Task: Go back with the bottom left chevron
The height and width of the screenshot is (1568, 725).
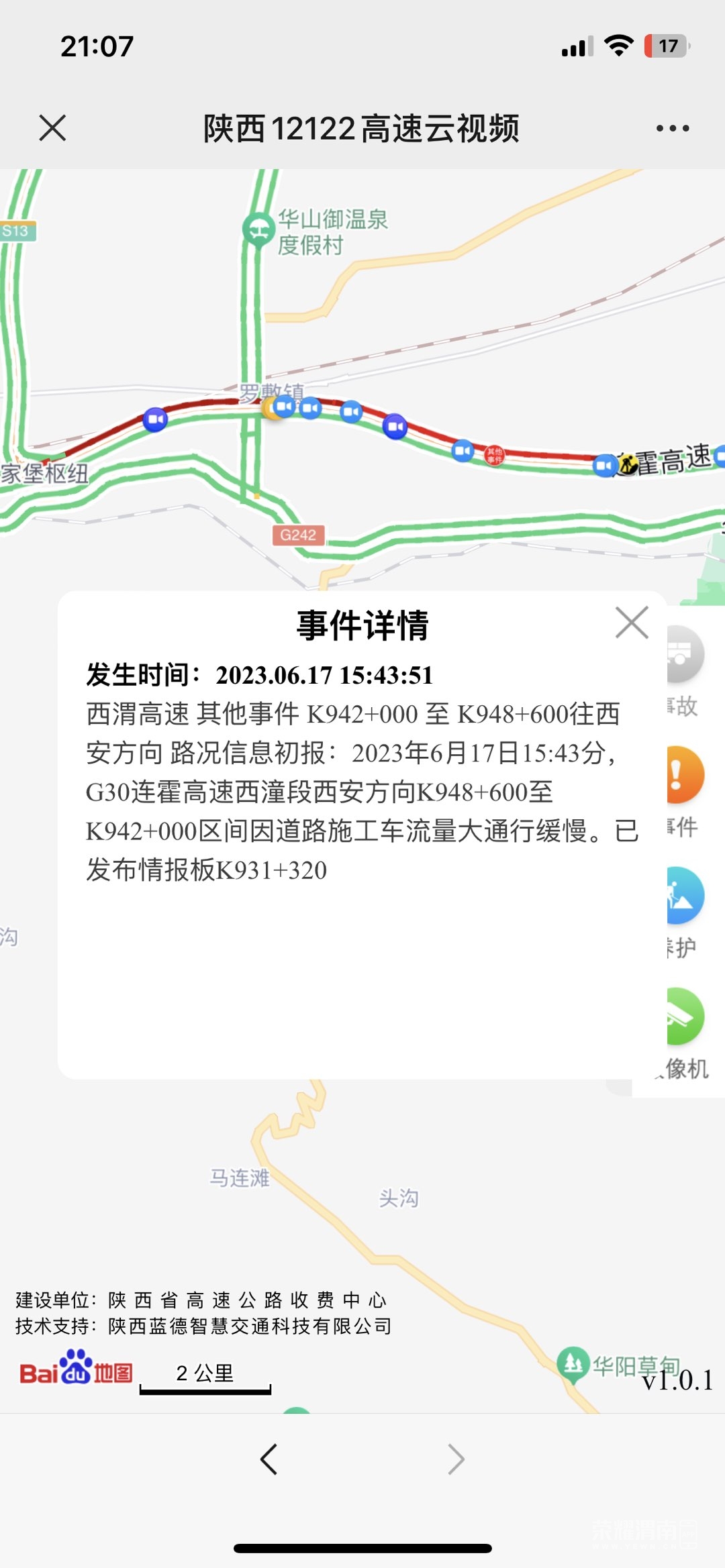Action: point(269,1459)
